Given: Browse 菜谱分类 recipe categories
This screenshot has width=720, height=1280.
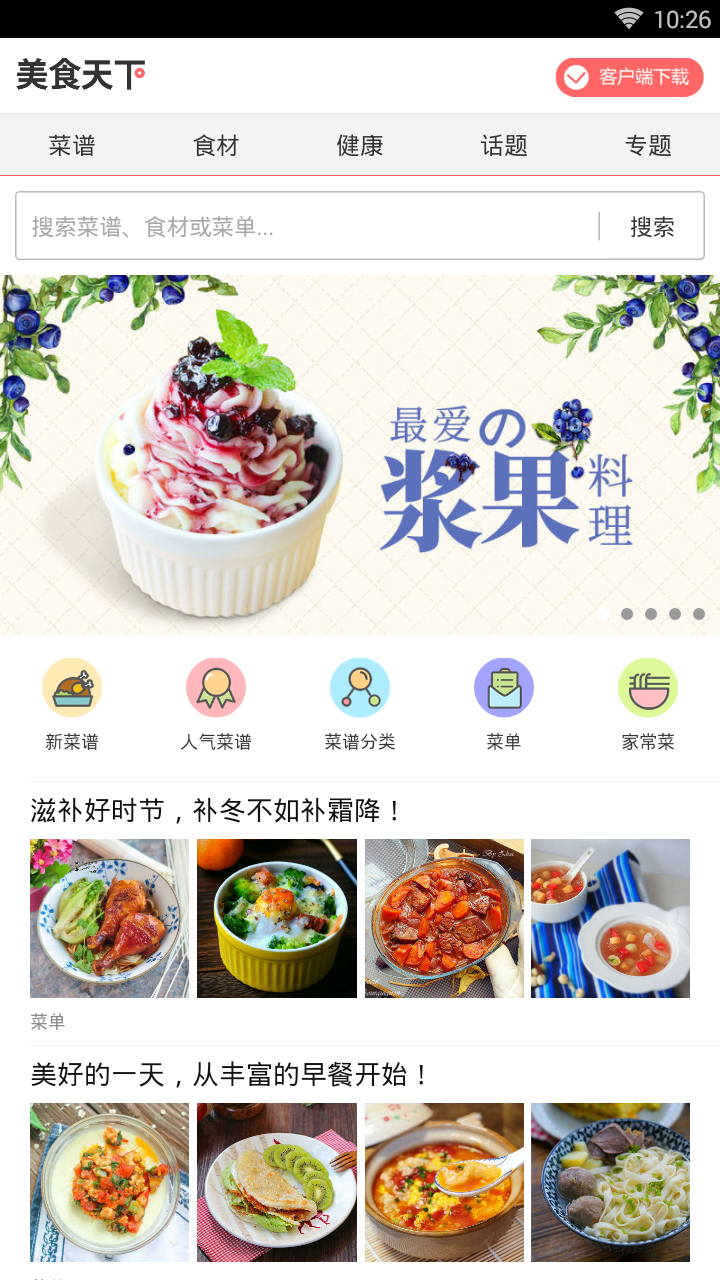Looking at the screenshot, I should tap(360, 704).
